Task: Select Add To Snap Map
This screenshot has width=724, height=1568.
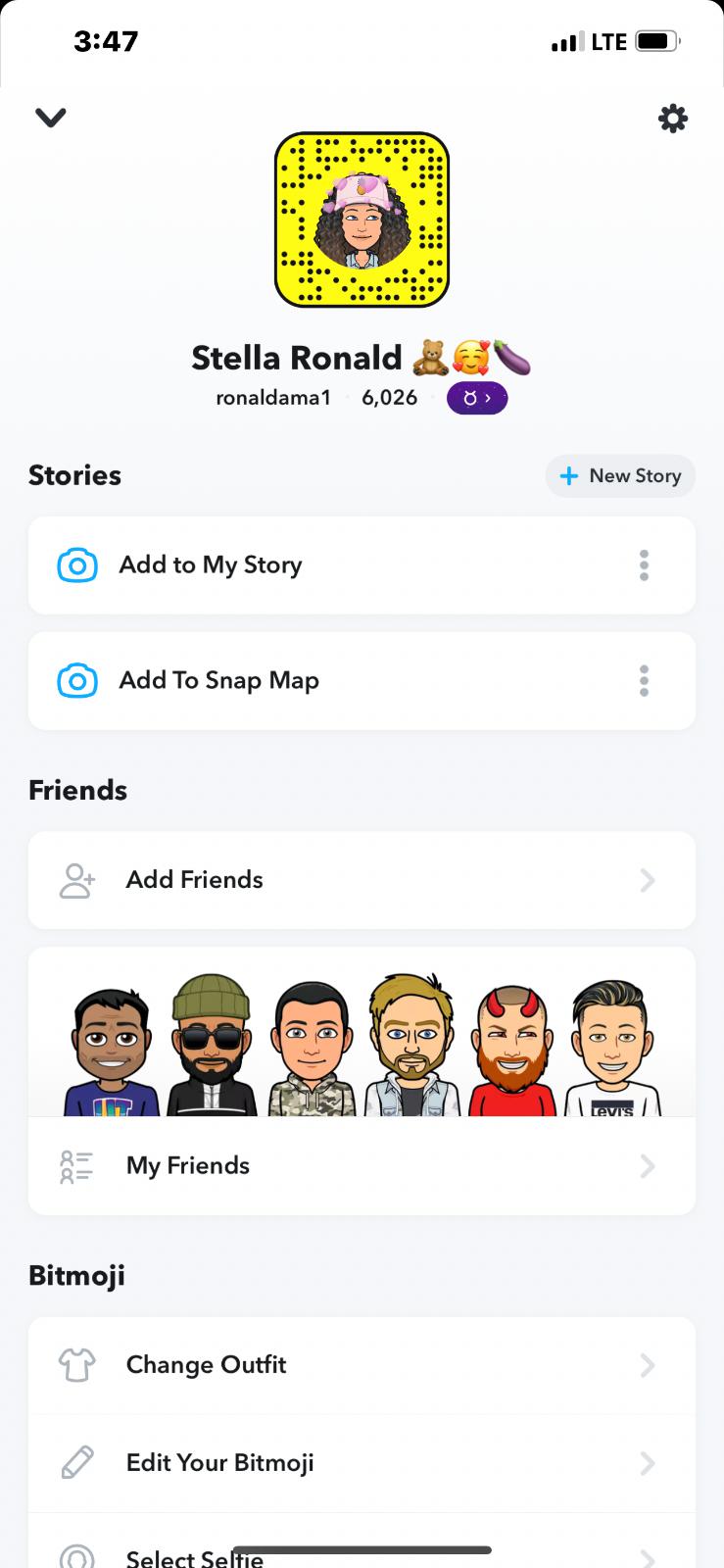Action: (x=218, y=681)
